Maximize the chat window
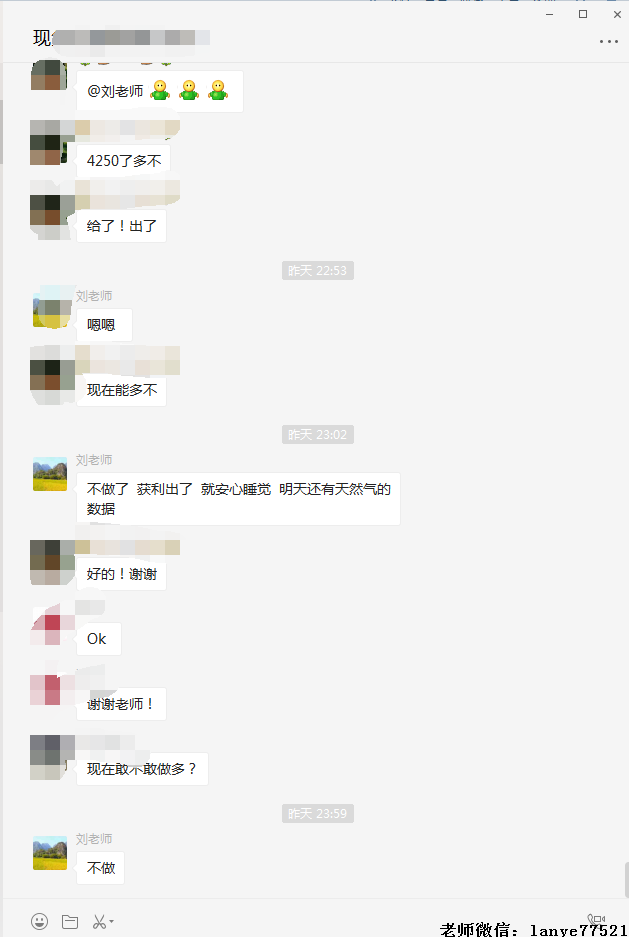 pyautogui.click(x=583, y=14)
